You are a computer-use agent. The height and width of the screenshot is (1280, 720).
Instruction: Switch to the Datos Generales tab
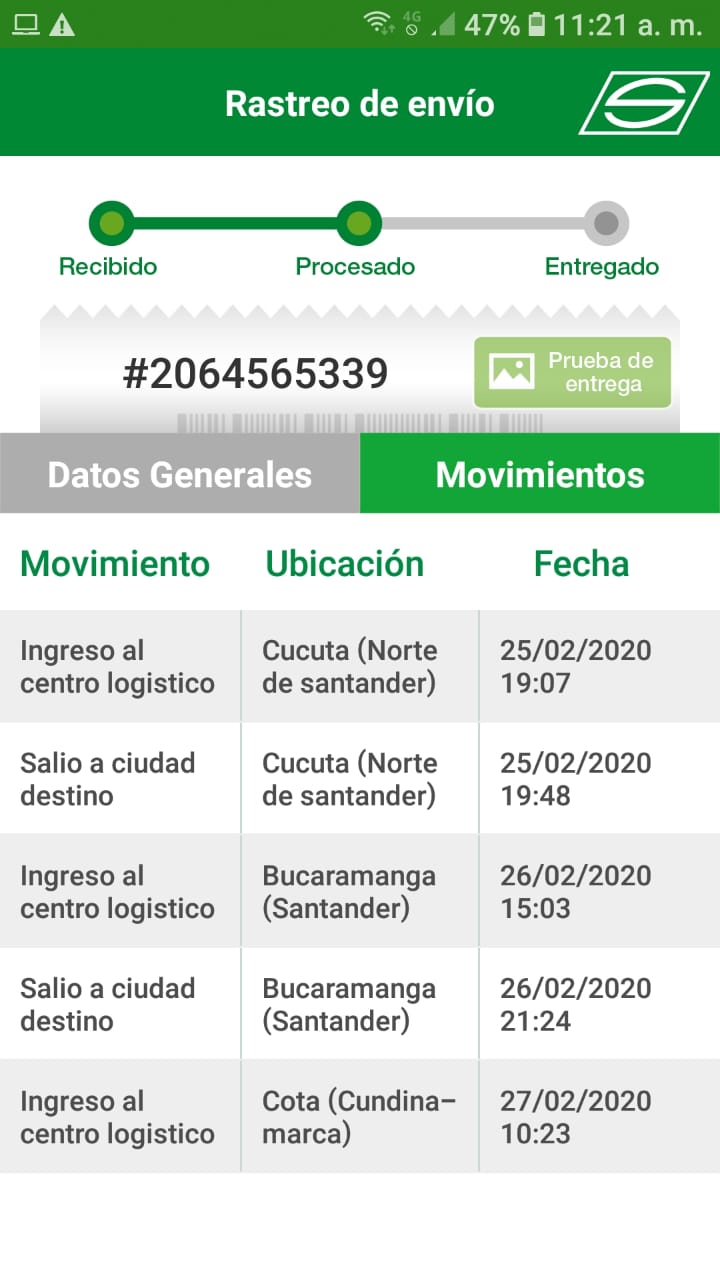(180, 474)
